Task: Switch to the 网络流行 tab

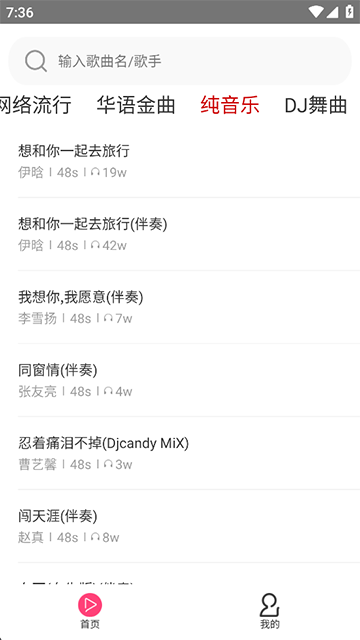Action: point(35,105)
